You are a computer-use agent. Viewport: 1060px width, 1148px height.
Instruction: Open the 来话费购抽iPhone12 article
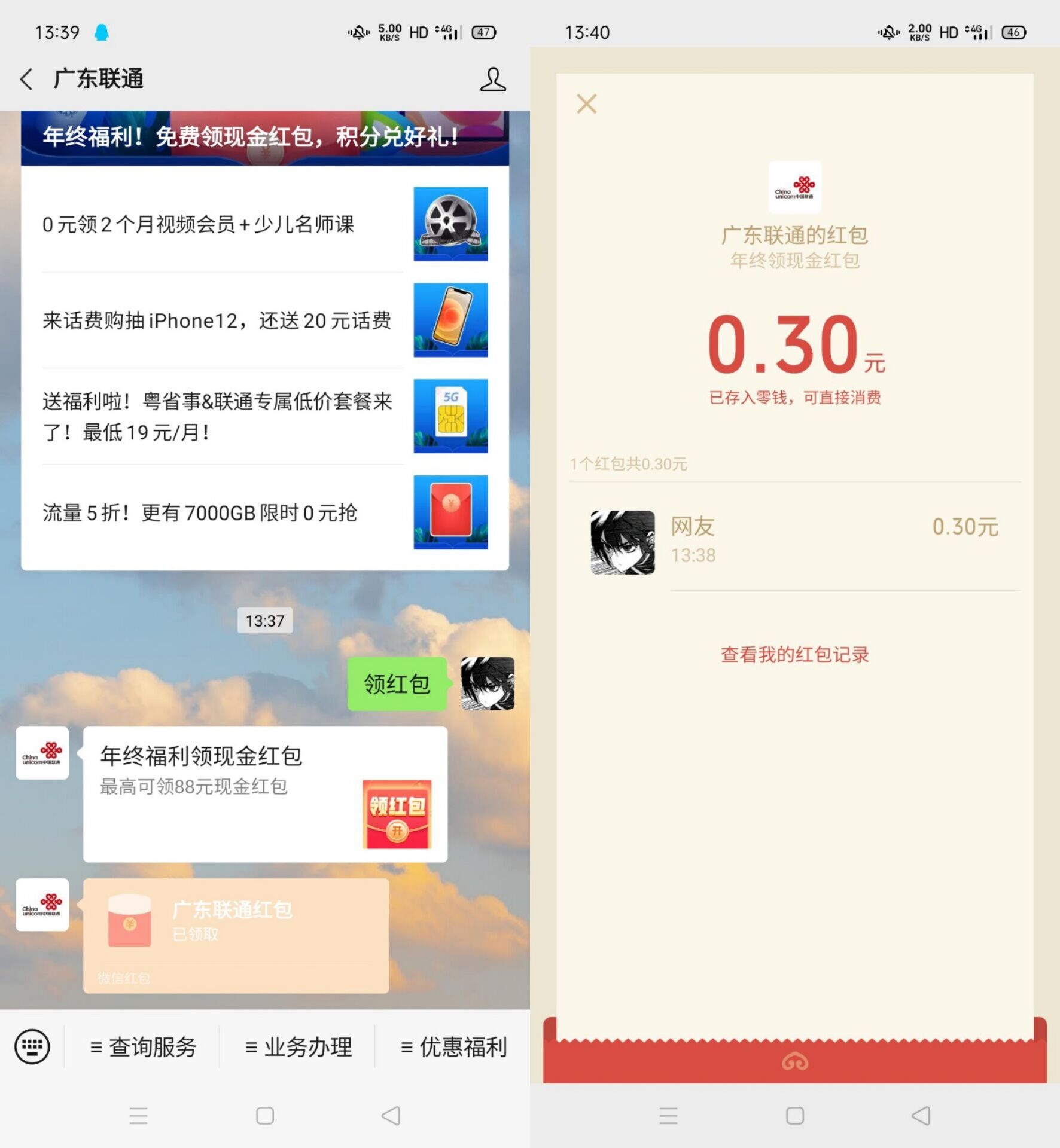[x=264, y=320]
